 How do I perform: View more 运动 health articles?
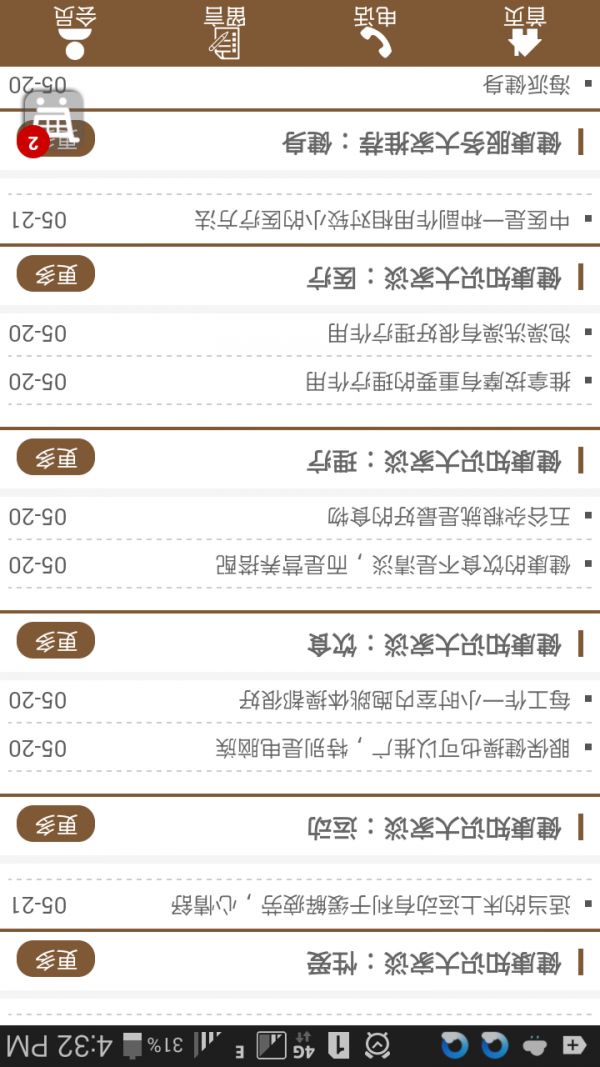[56, 823]
